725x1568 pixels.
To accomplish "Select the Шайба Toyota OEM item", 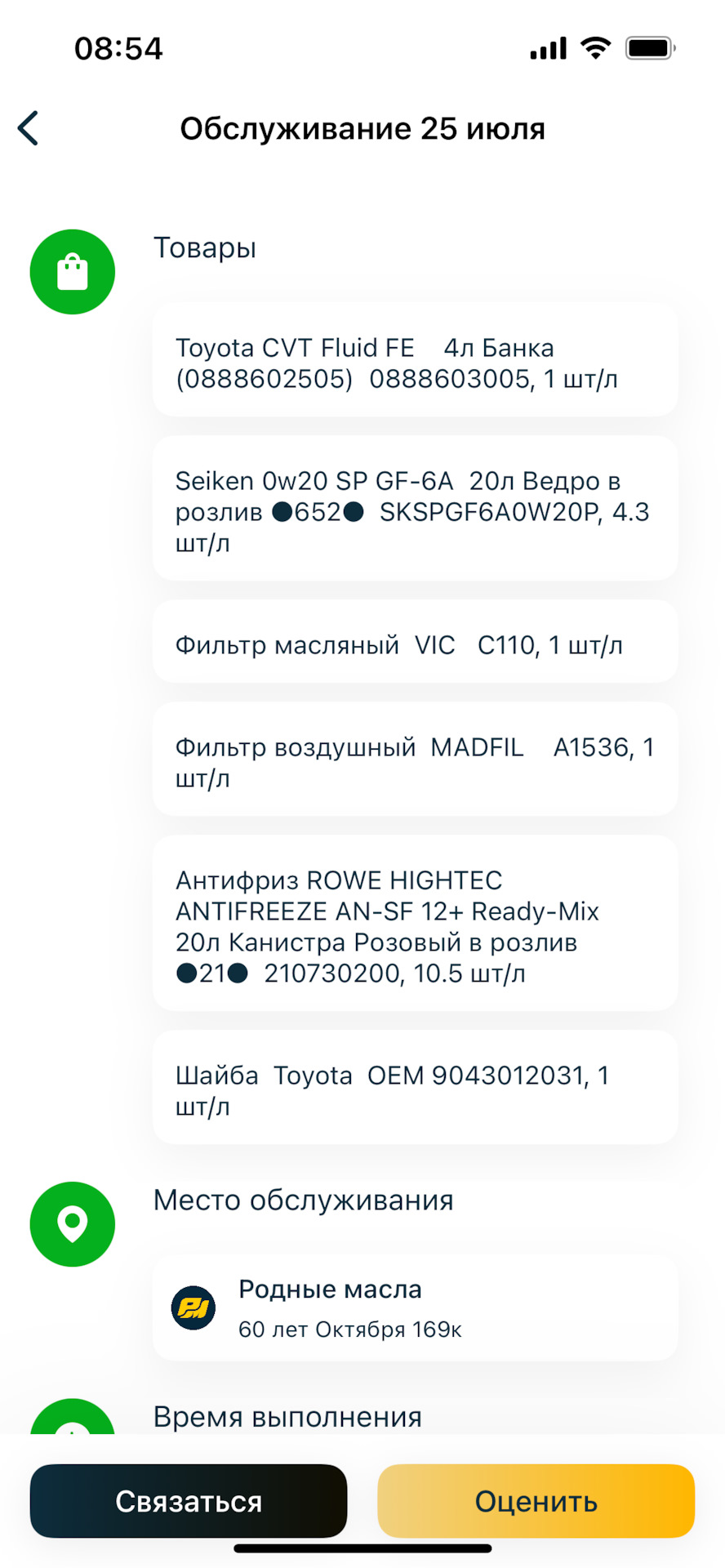I will [x=415, y=1087].
